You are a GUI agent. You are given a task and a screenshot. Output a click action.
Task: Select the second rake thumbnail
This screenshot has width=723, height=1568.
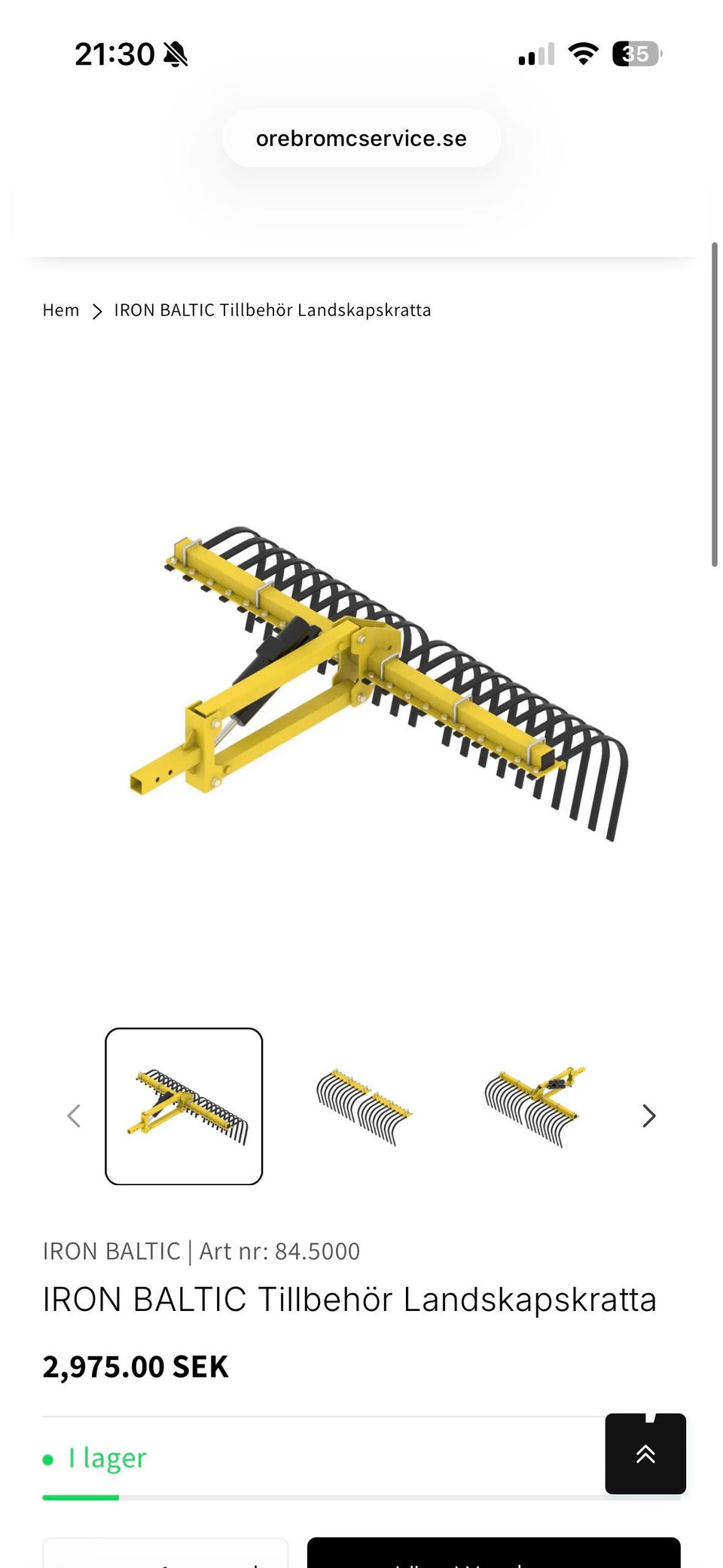364,1106
